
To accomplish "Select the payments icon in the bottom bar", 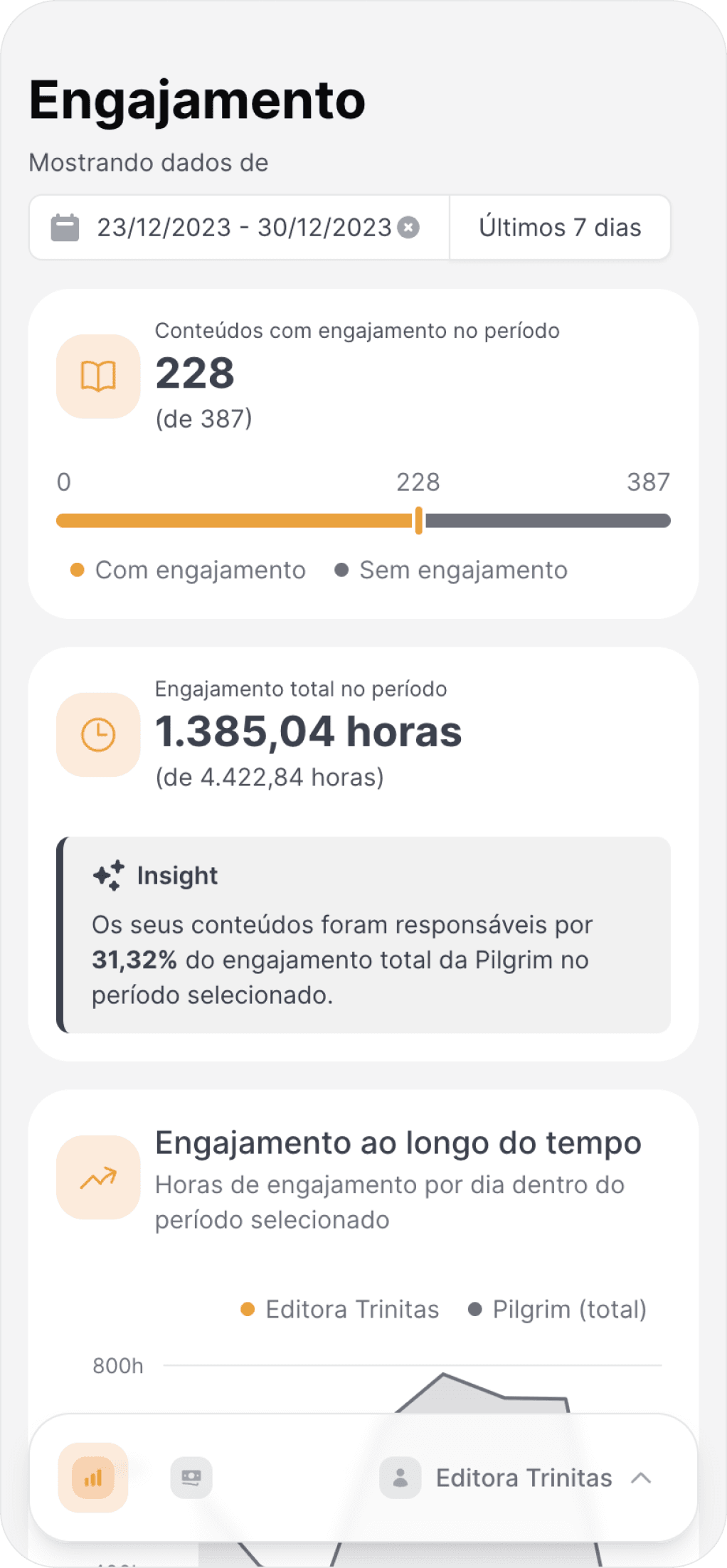I will (191, 1478).
